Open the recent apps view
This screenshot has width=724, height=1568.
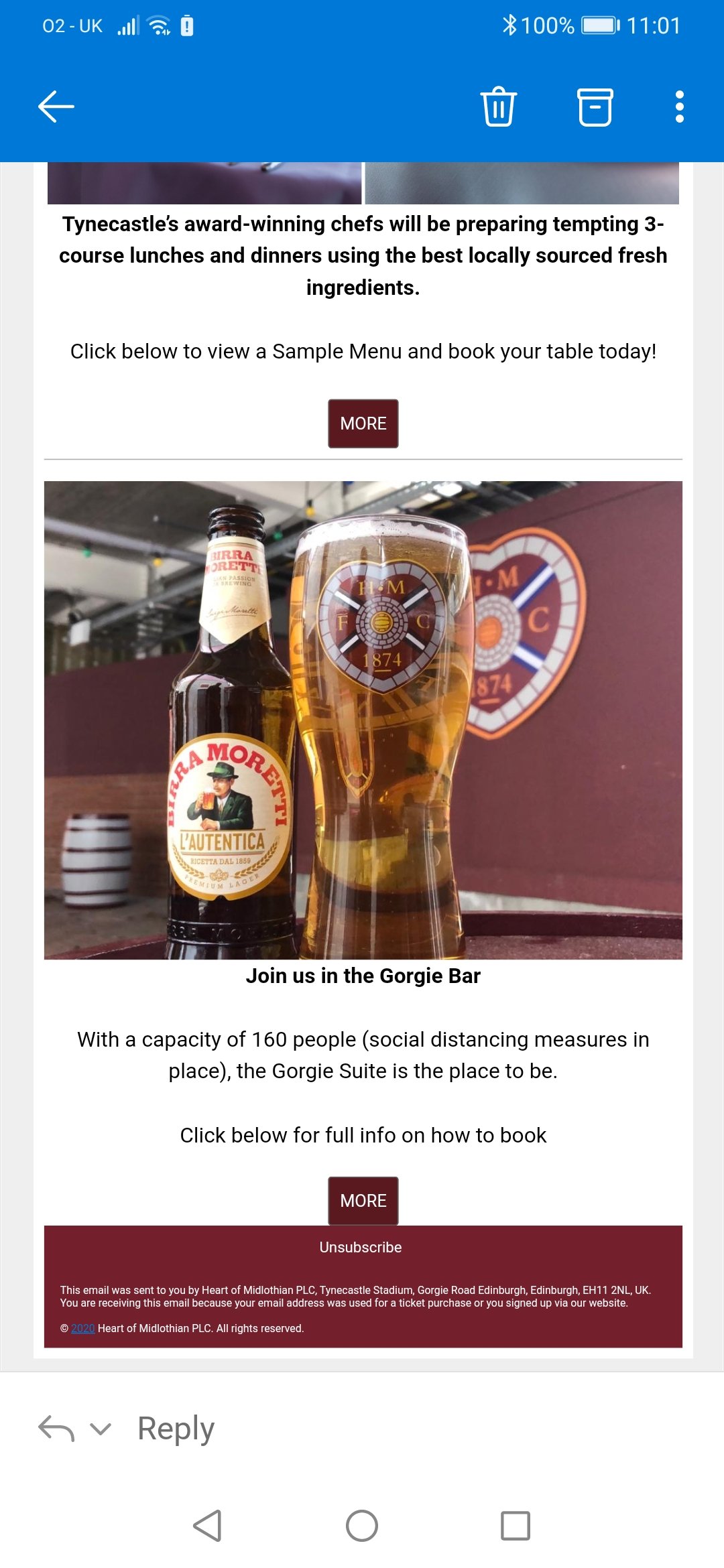516,1526
